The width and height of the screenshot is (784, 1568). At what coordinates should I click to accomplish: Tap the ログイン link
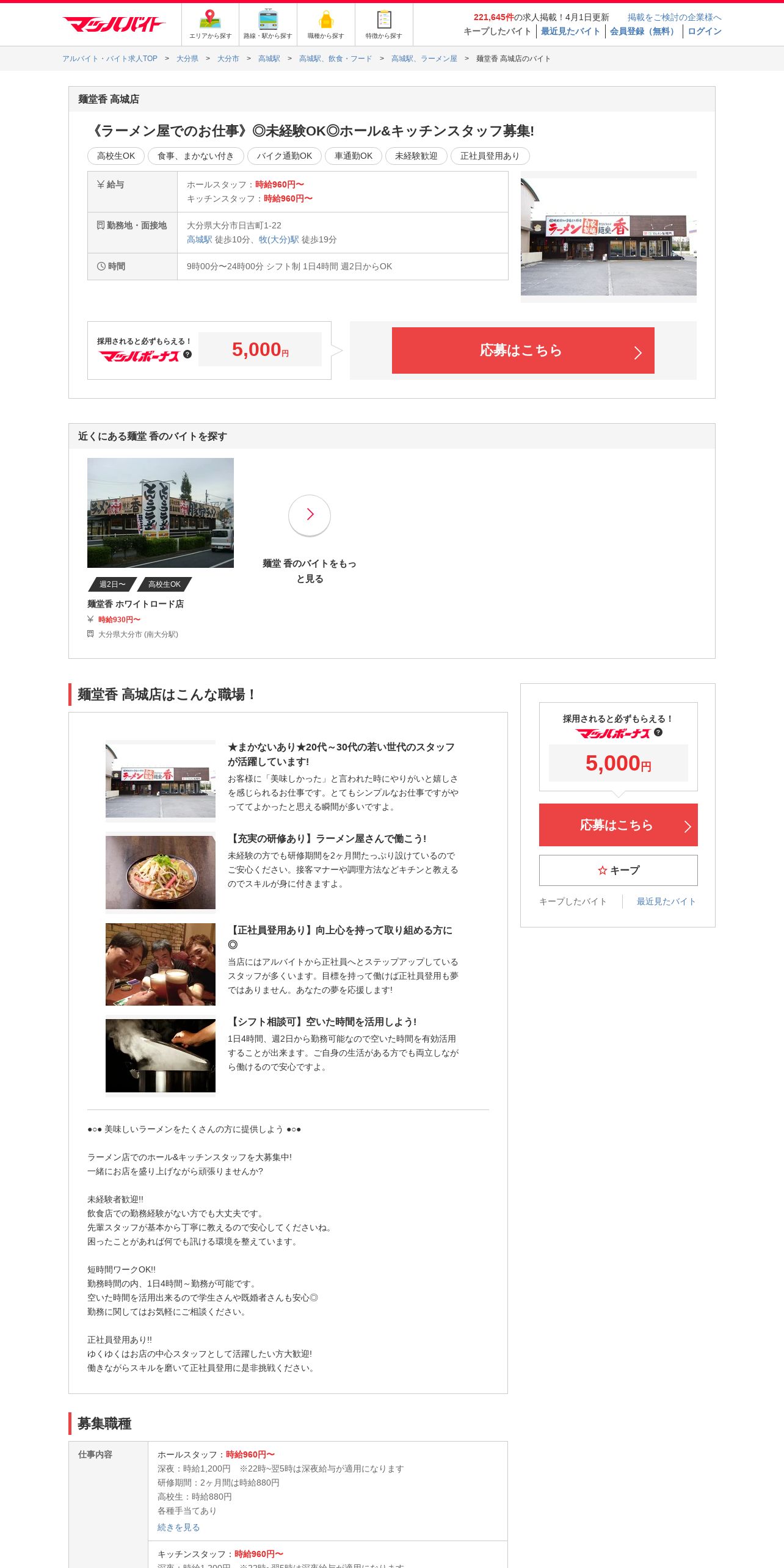tap(704, 31)
